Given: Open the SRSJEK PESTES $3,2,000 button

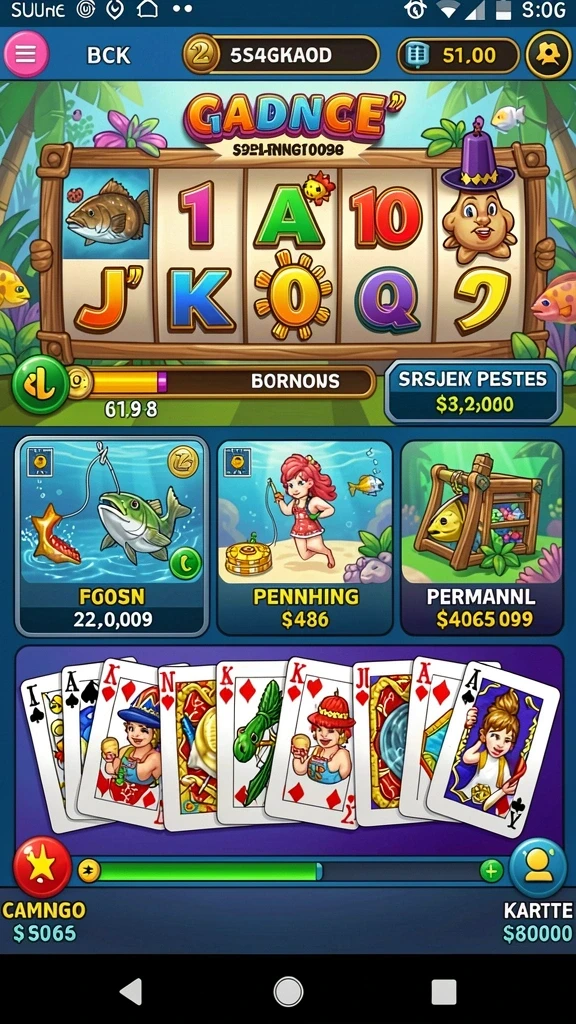Looking at the screenshot, I should point(473,392).
